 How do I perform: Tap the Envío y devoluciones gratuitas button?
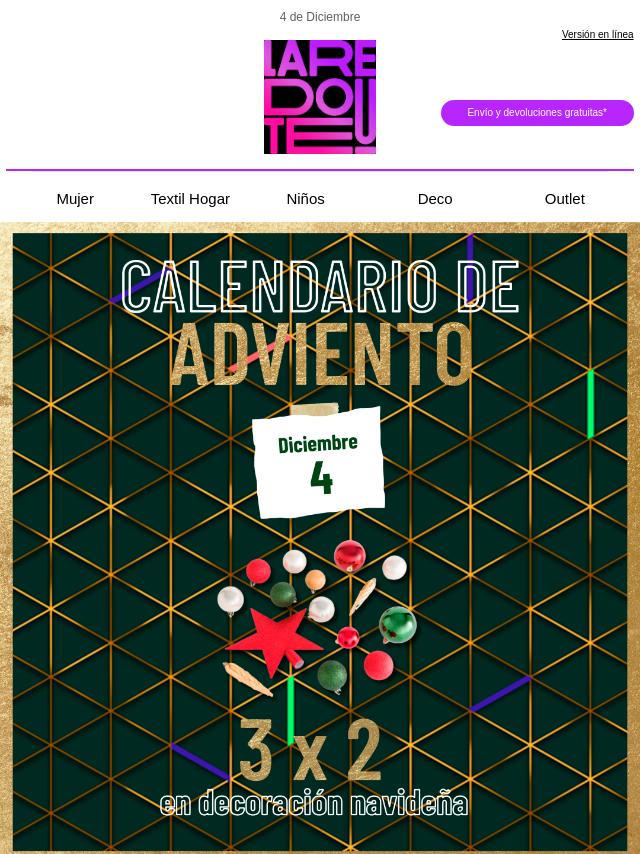click(x=537, y=113)
